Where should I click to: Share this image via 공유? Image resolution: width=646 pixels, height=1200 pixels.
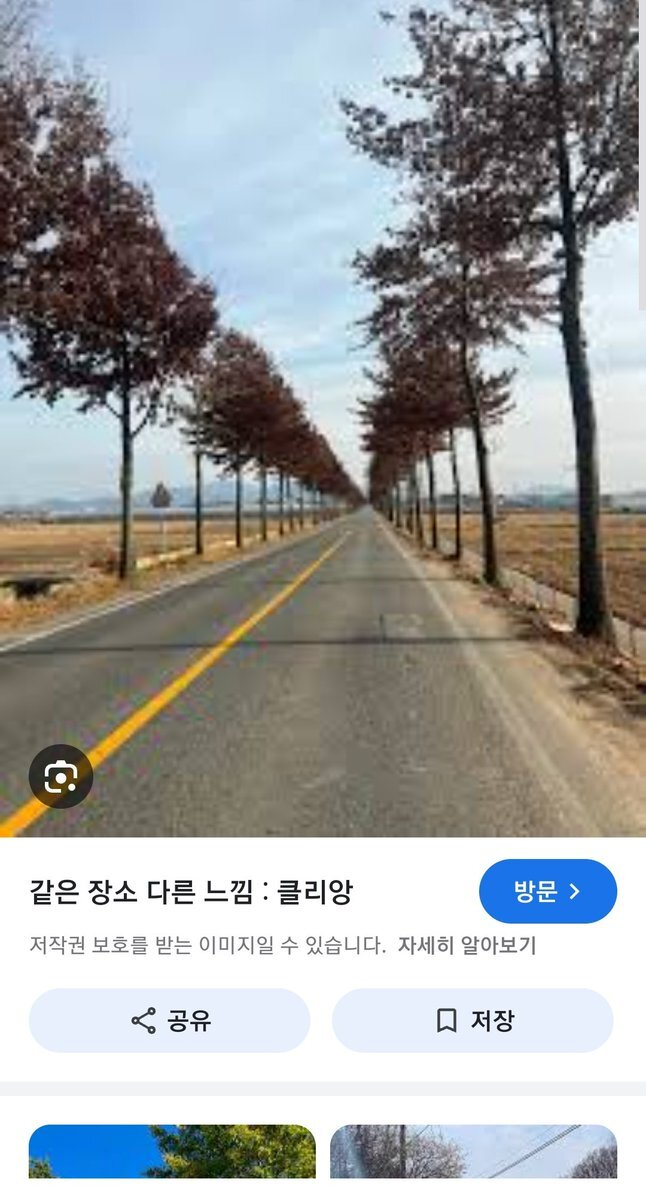(x=169, y=1020)
